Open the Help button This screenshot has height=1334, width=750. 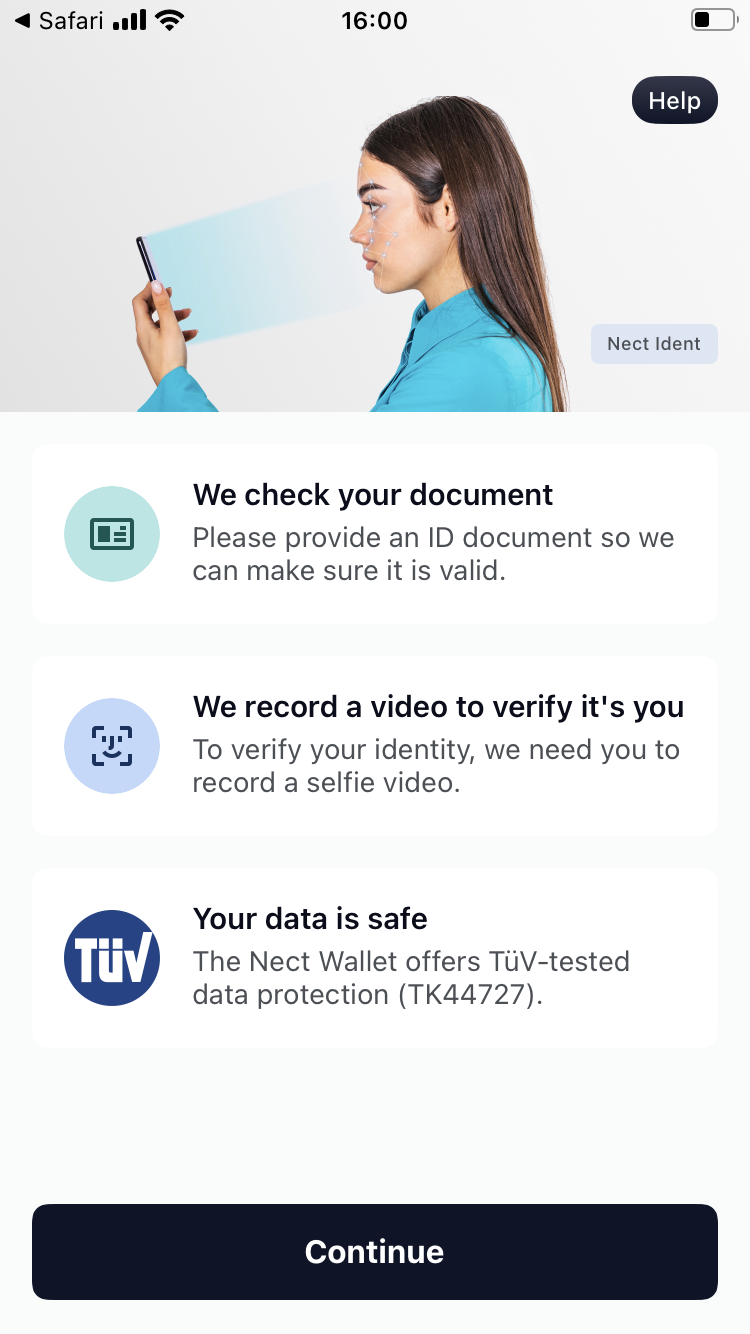(x=675, y=100)
